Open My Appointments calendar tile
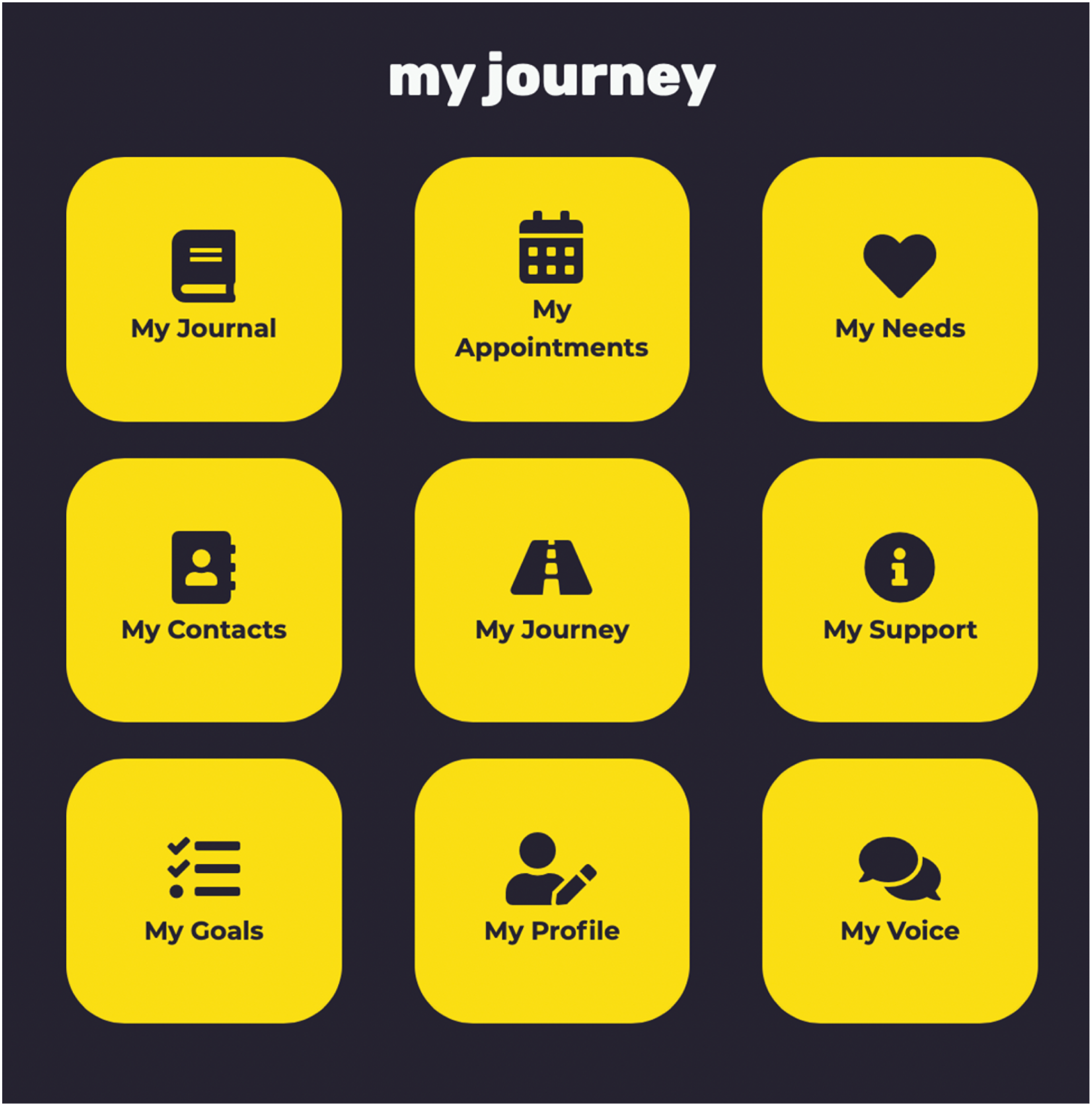Screen dimensions: 1092x1106 pos(552,289)
